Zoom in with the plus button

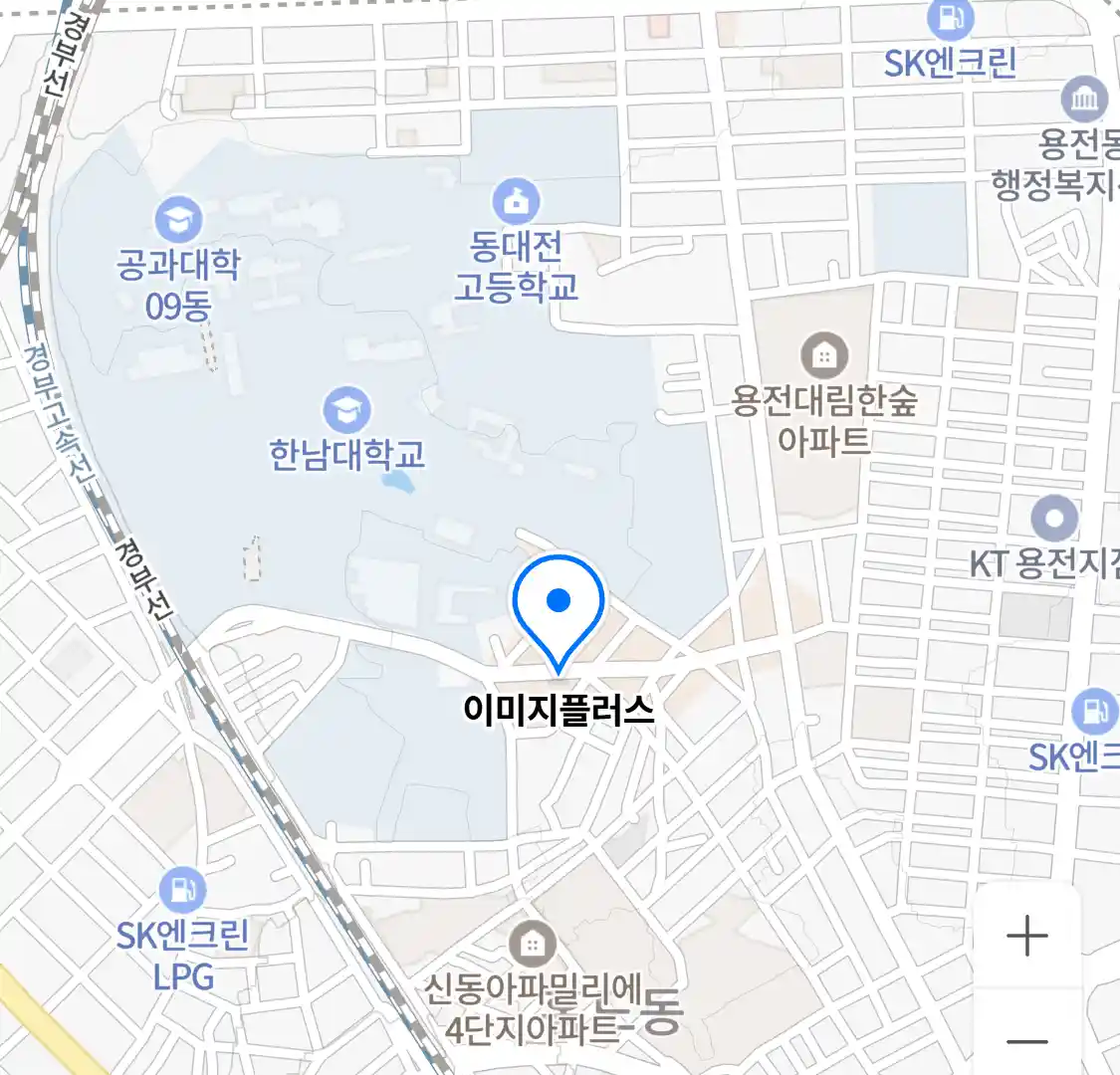point(1026,937)
